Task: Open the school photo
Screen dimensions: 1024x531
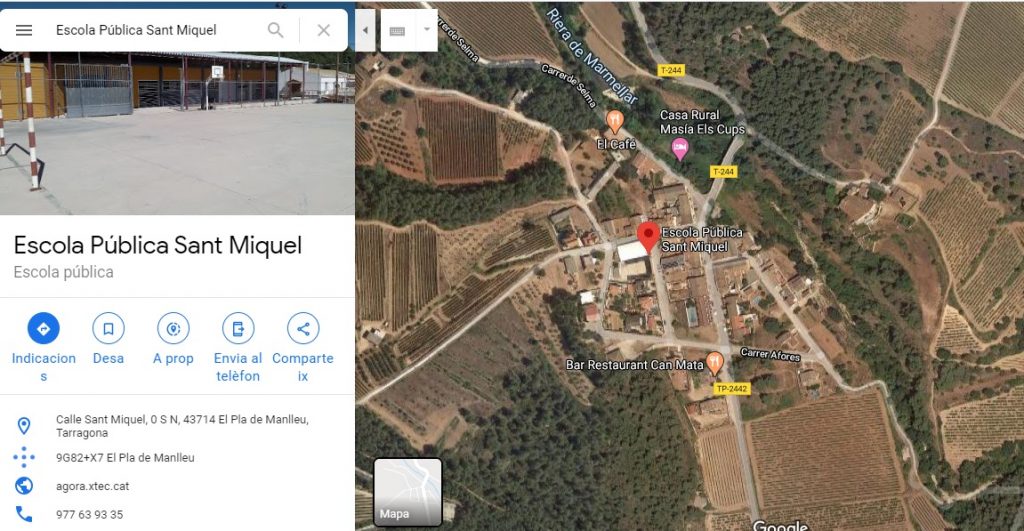Action: pos(177,132)
